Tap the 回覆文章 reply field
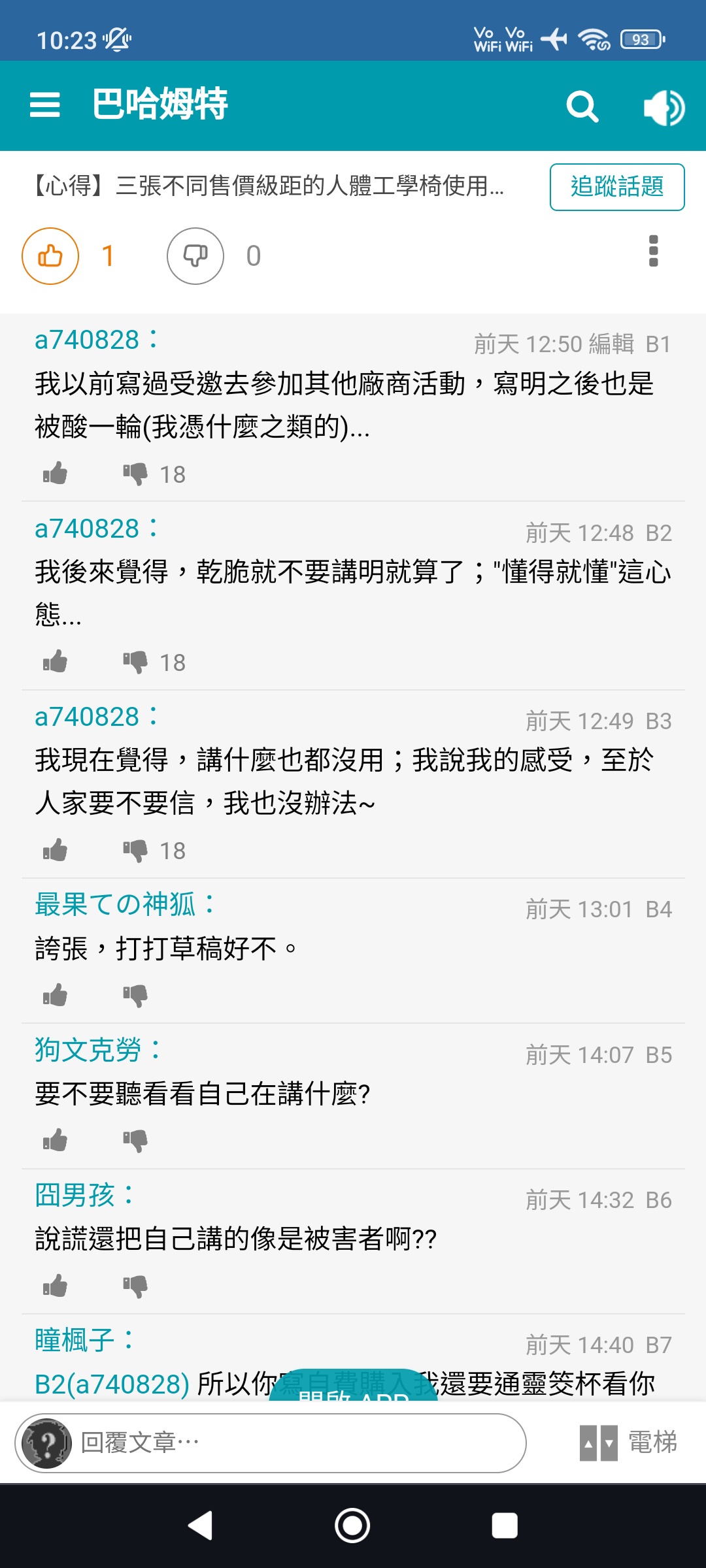 271,1443
